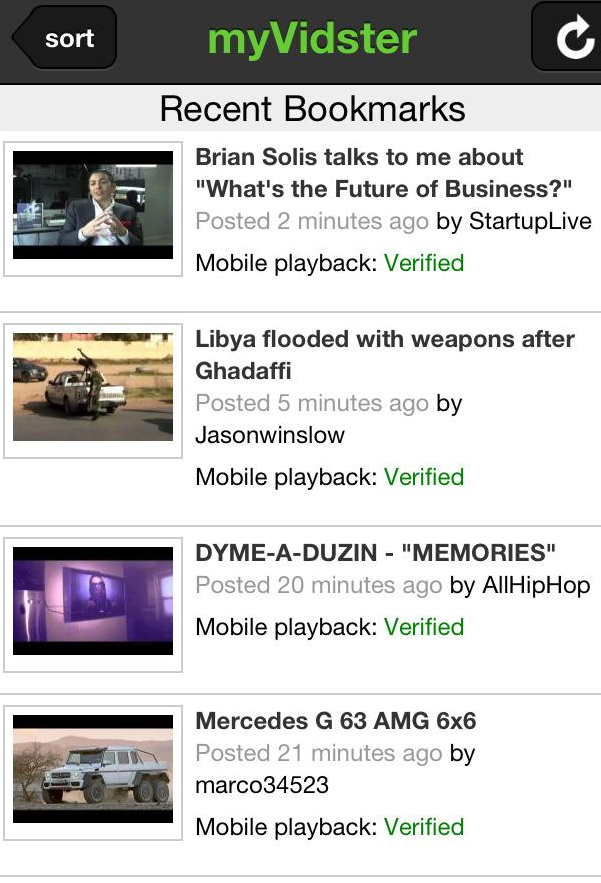This screenshot has height=883, width=601.
Task: Open Mercedes G 63 AMG 6x6 video
Action: 336,721
